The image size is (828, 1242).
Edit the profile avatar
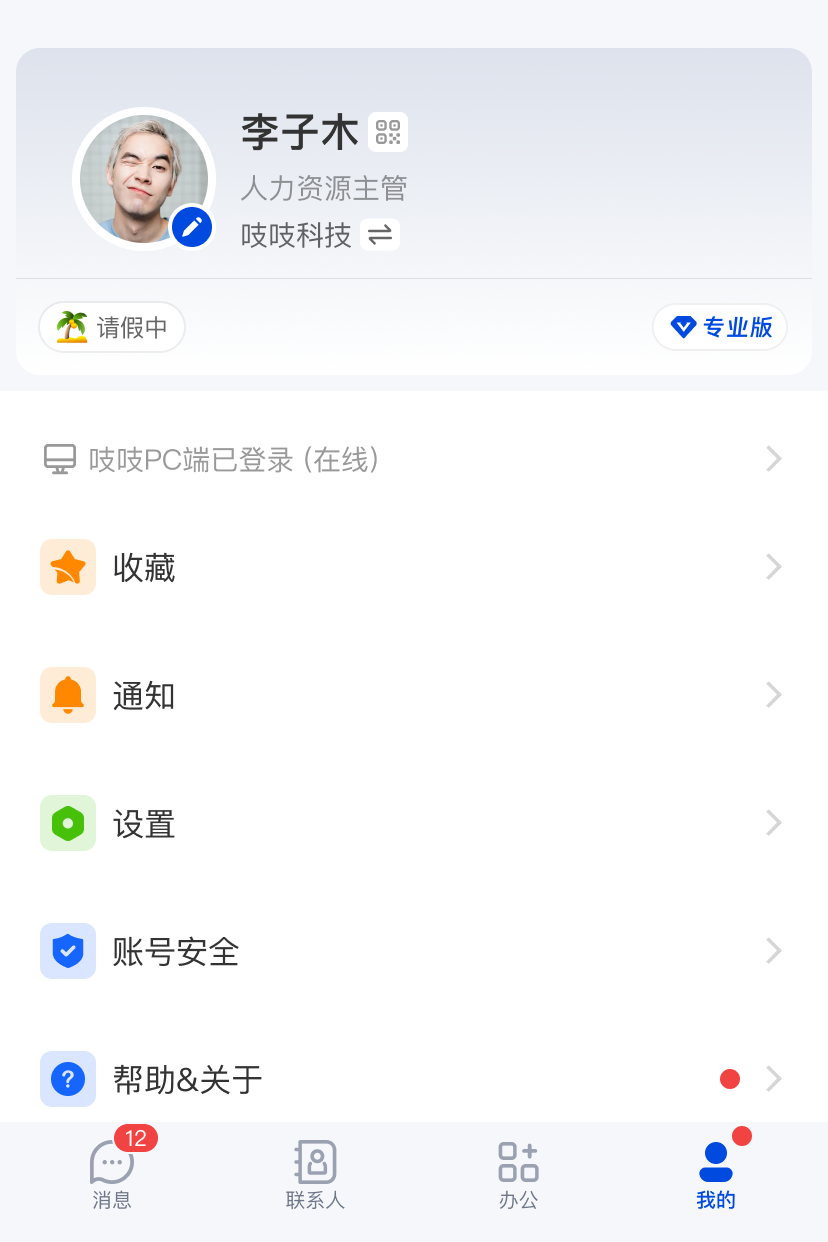pyautogui.click(x=192, y=227)
